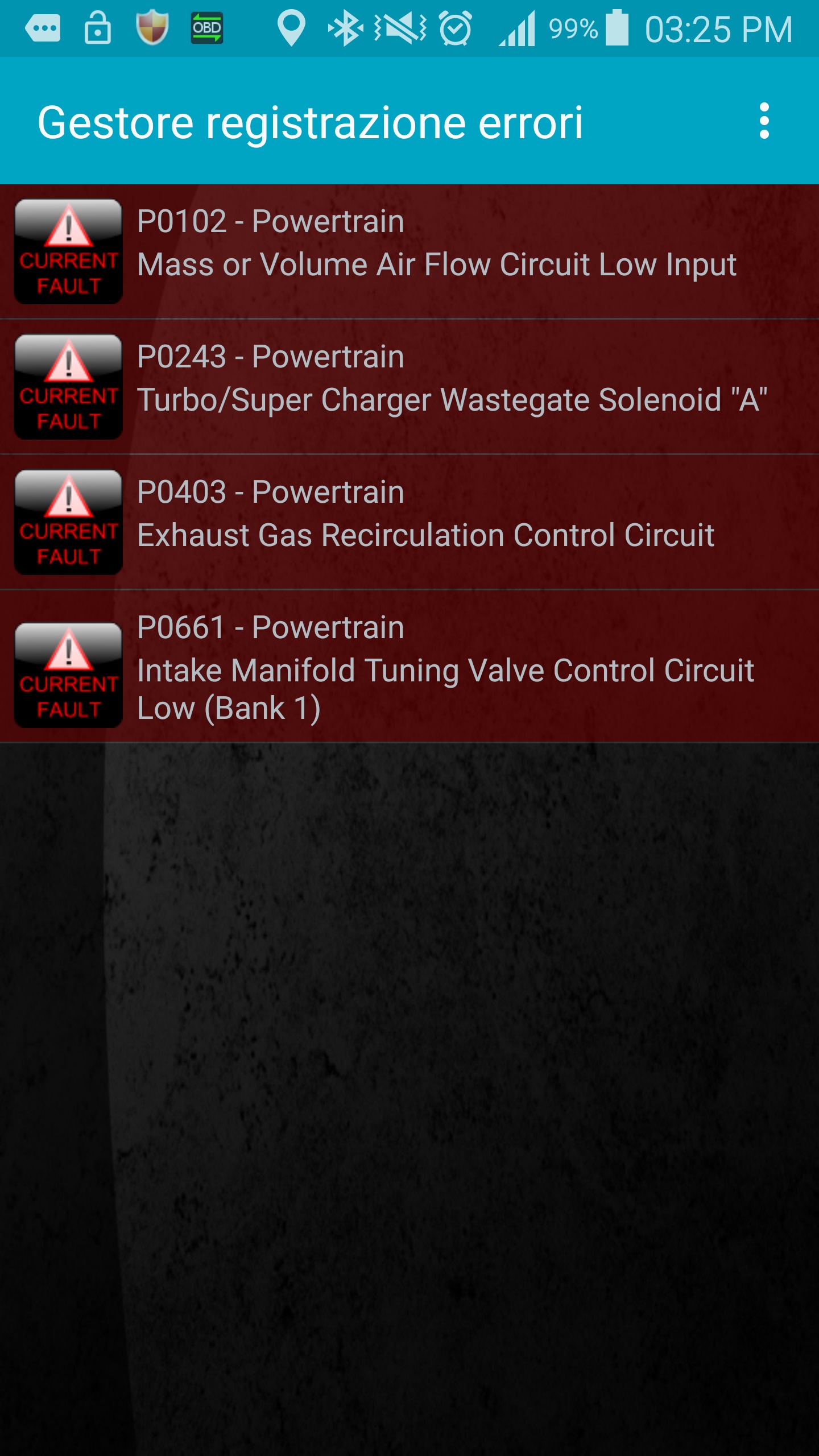This screenshot has width=819, height=1456.
Task: Tap the P0661 Intake Manifold Tuning Valve fault
Action: point(409,667)
